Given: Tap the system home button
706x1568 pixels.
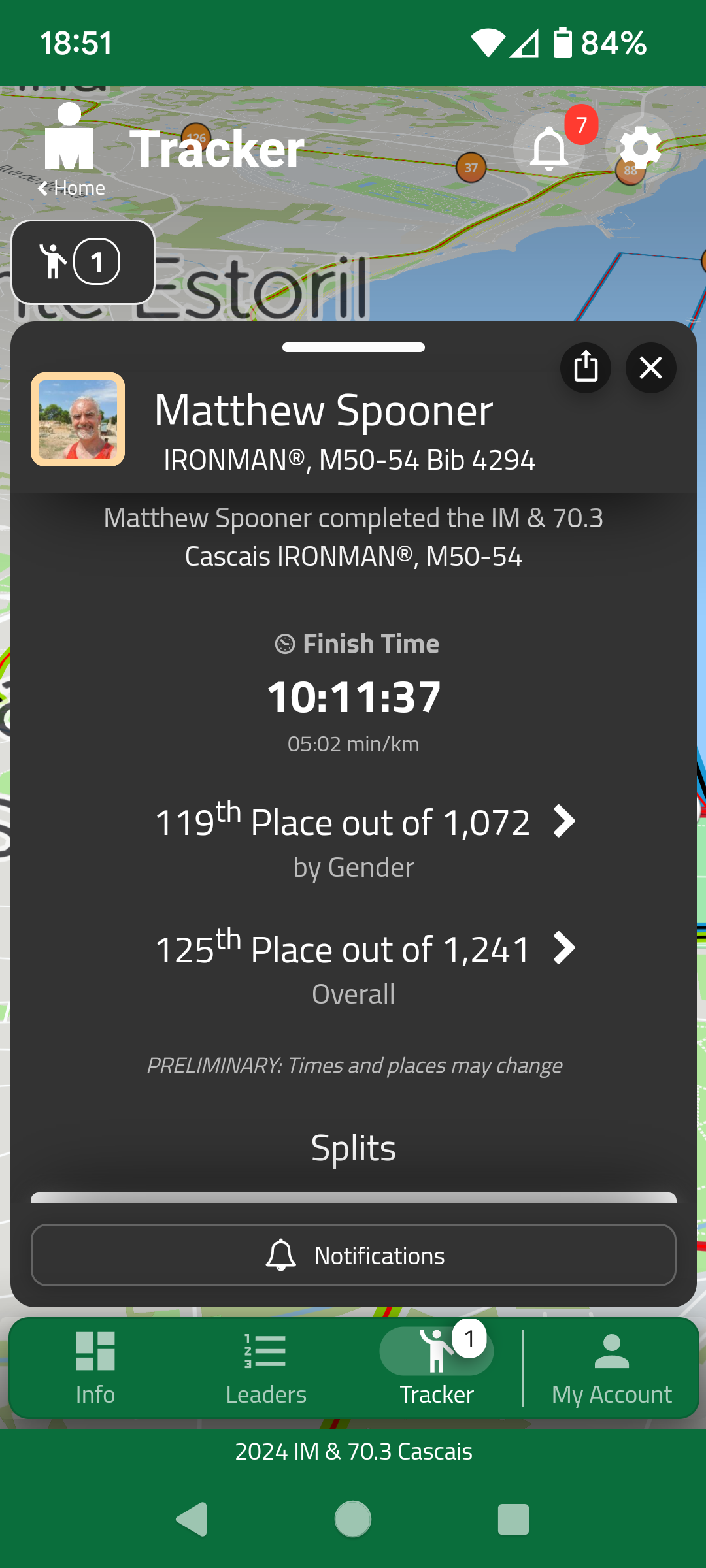Looking at the screenshot, I should coord(353,1519).
